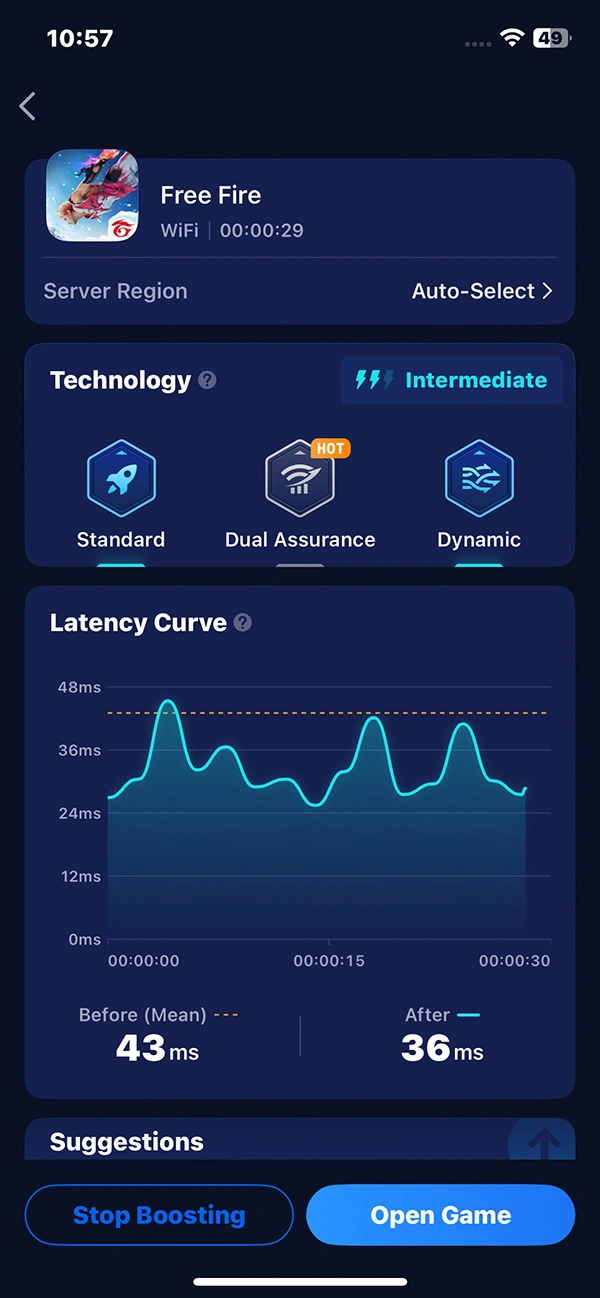The width and height of the screenshot is (600, 1298).
Task: Show Latency Curve help info
Action: (242, 623)
